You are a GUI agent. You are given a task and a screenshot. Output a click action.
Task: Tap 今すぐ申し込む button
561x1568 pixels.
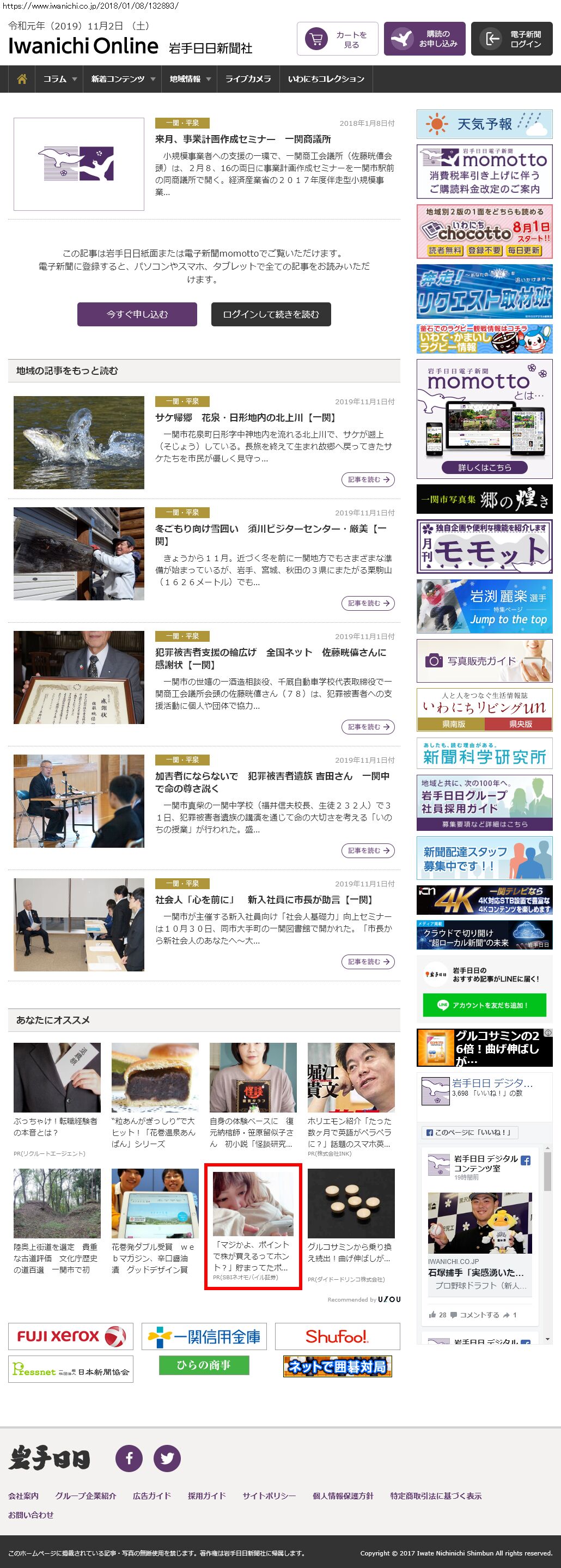tap(137, 314)
